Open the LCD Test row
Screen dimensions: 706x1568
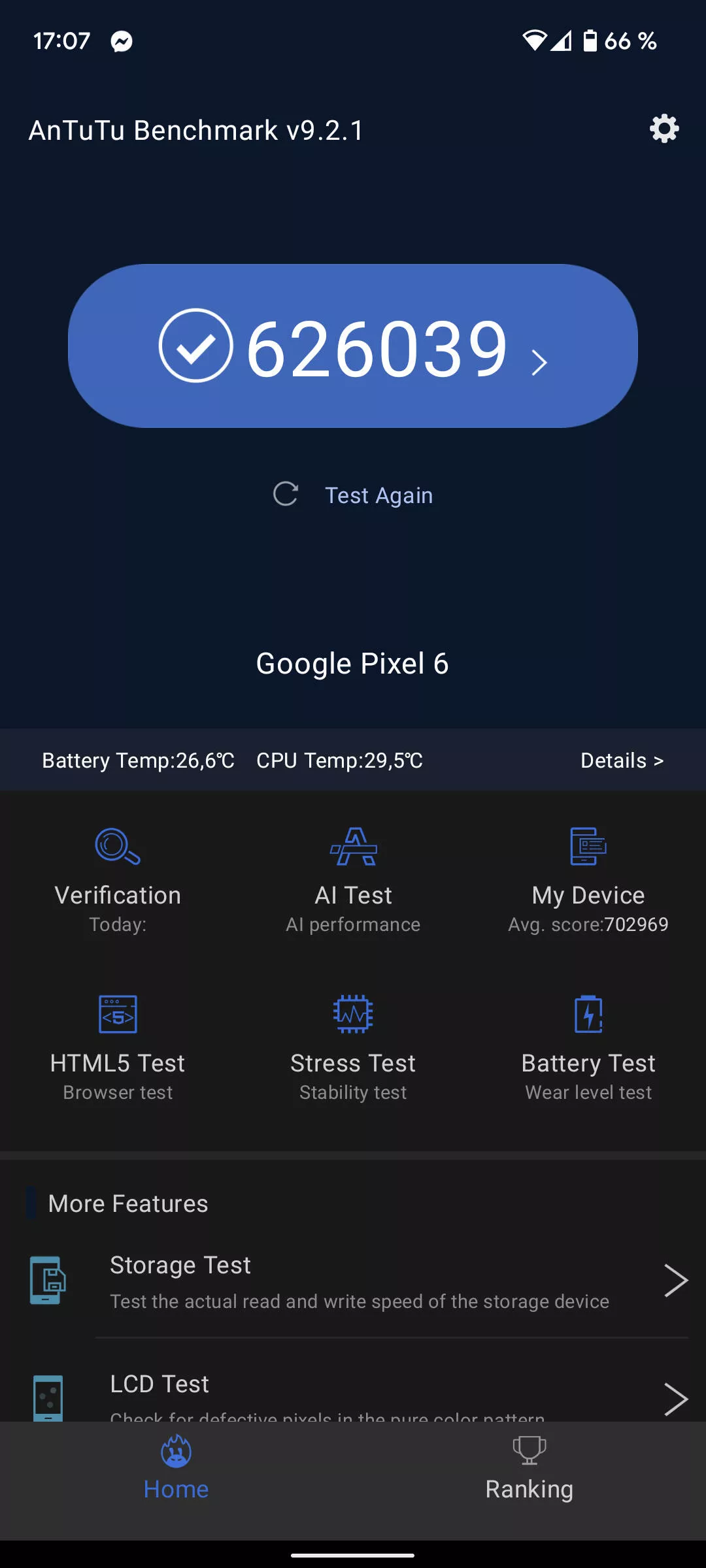(353, 1390)
